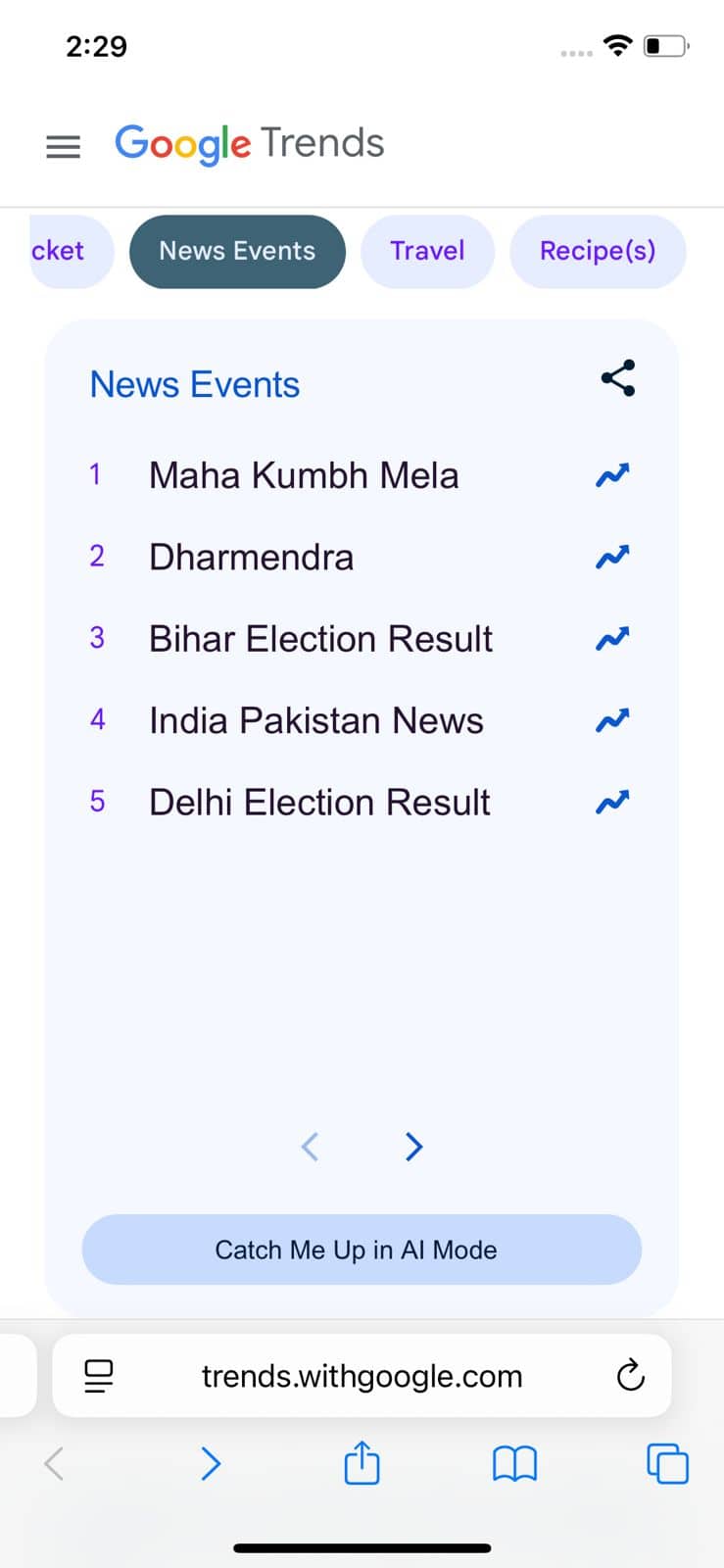Screen dimensions: 724x1568
Task: Click the left chevron to go back a page
Action: tap(311, 1147)
